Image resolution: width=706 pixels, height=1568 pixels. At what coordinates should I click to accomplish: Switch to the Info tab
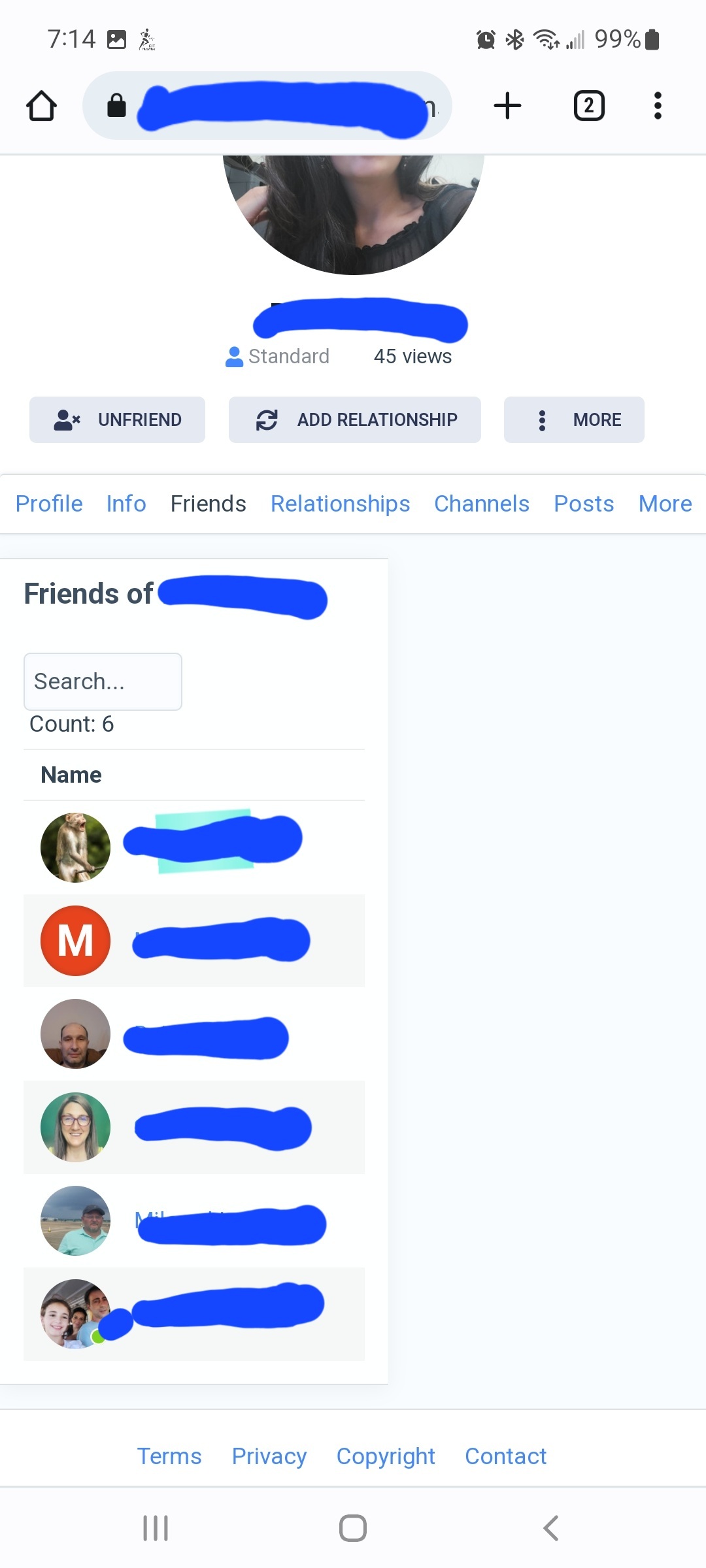(126, 504)
